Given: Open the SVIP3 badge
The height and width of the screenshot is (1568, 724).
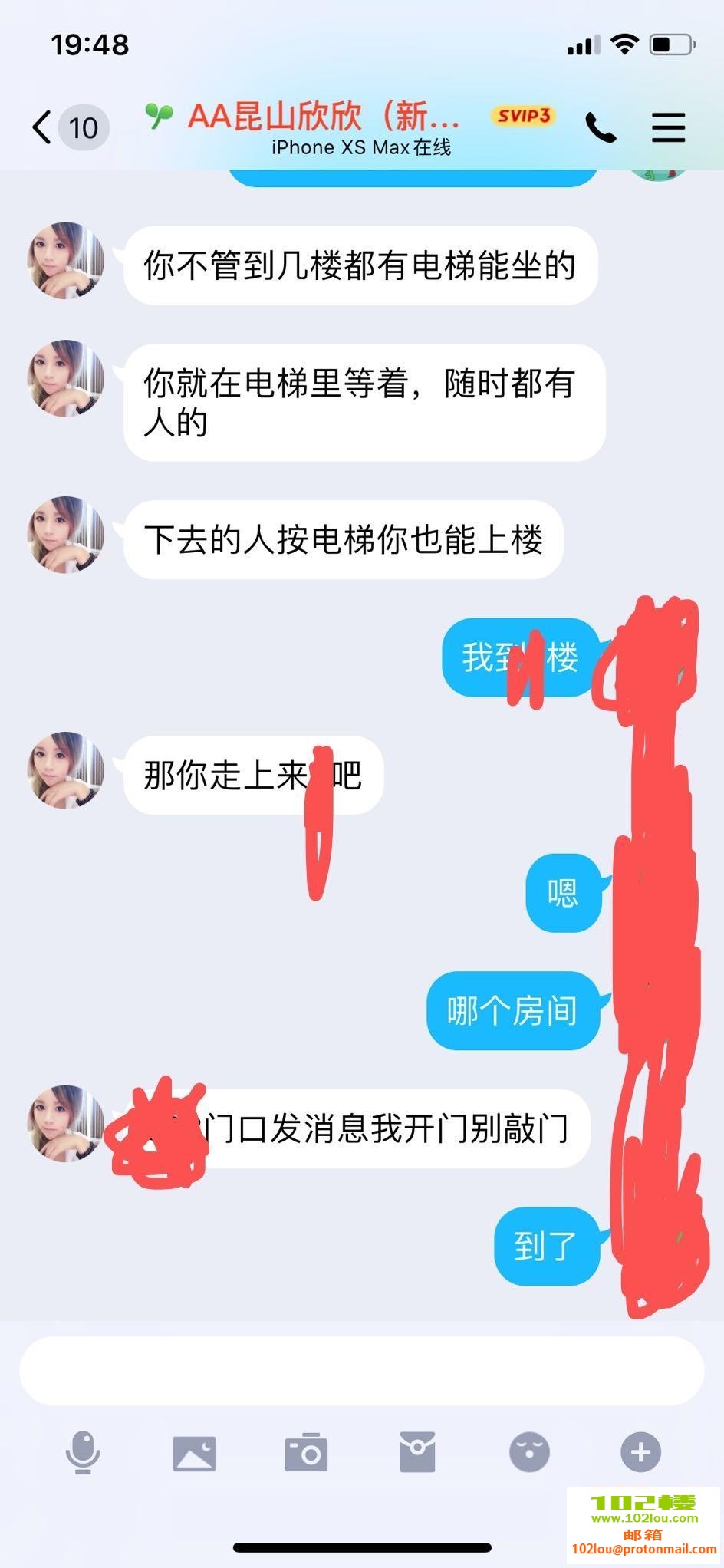Looking at the screenshot, I should pyautogui.click(x=524, y=116).
